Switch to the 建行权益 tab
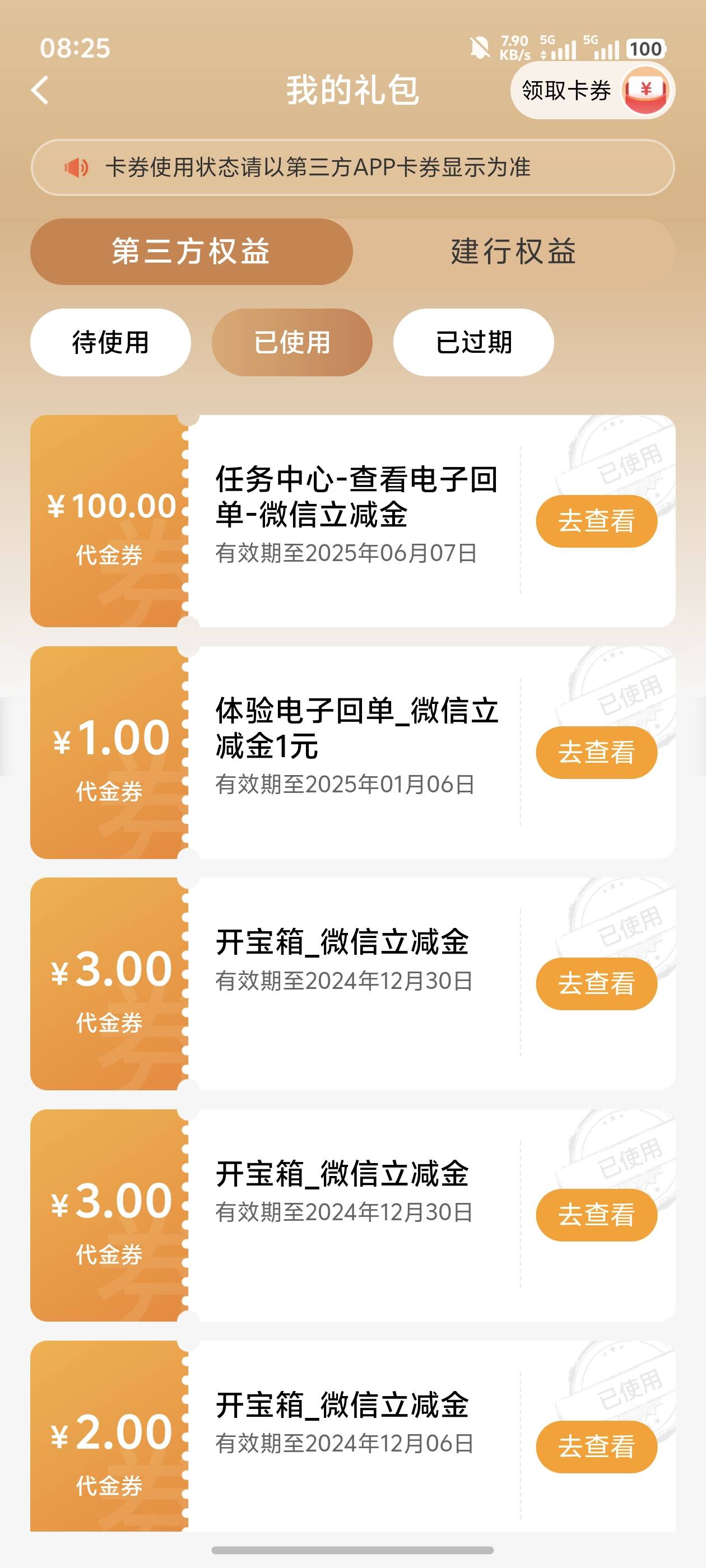This screenshot has height=1568, width=706. click(513, 251)
